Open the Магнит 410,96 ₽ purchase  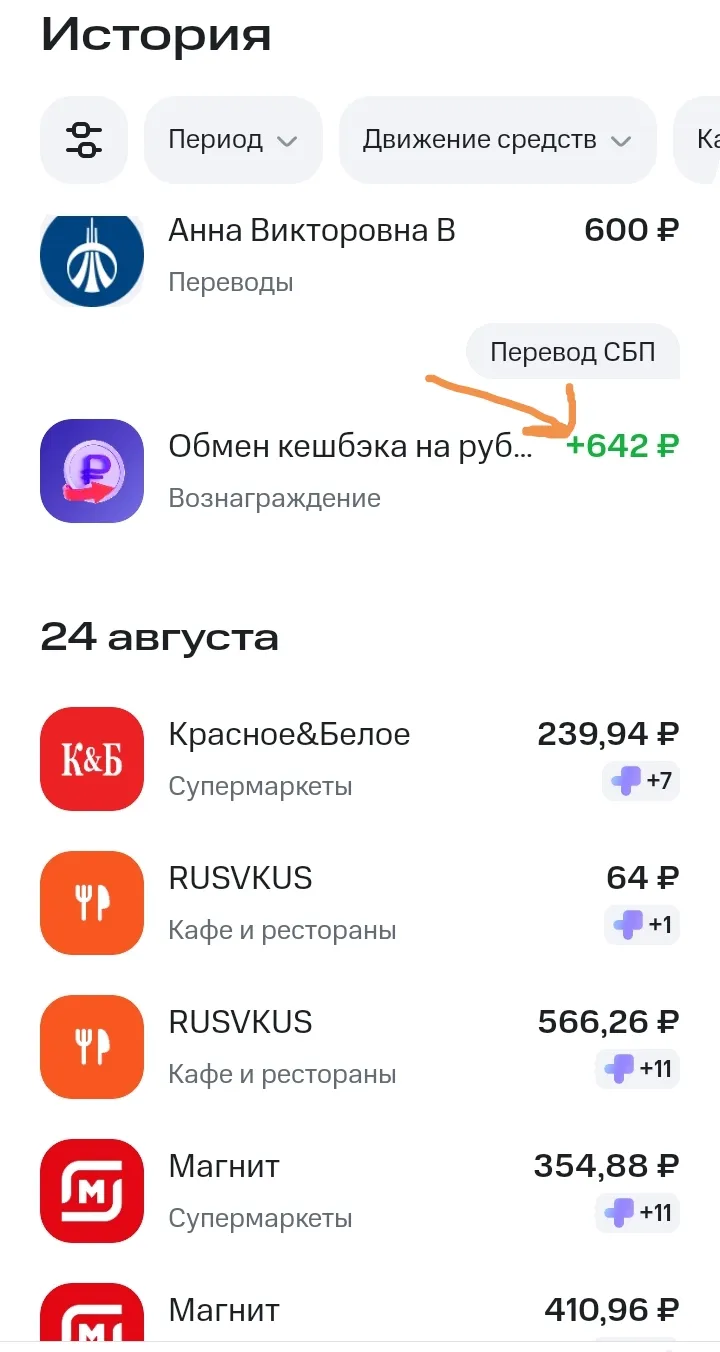pyautogui.click(x=360, y=1312)
